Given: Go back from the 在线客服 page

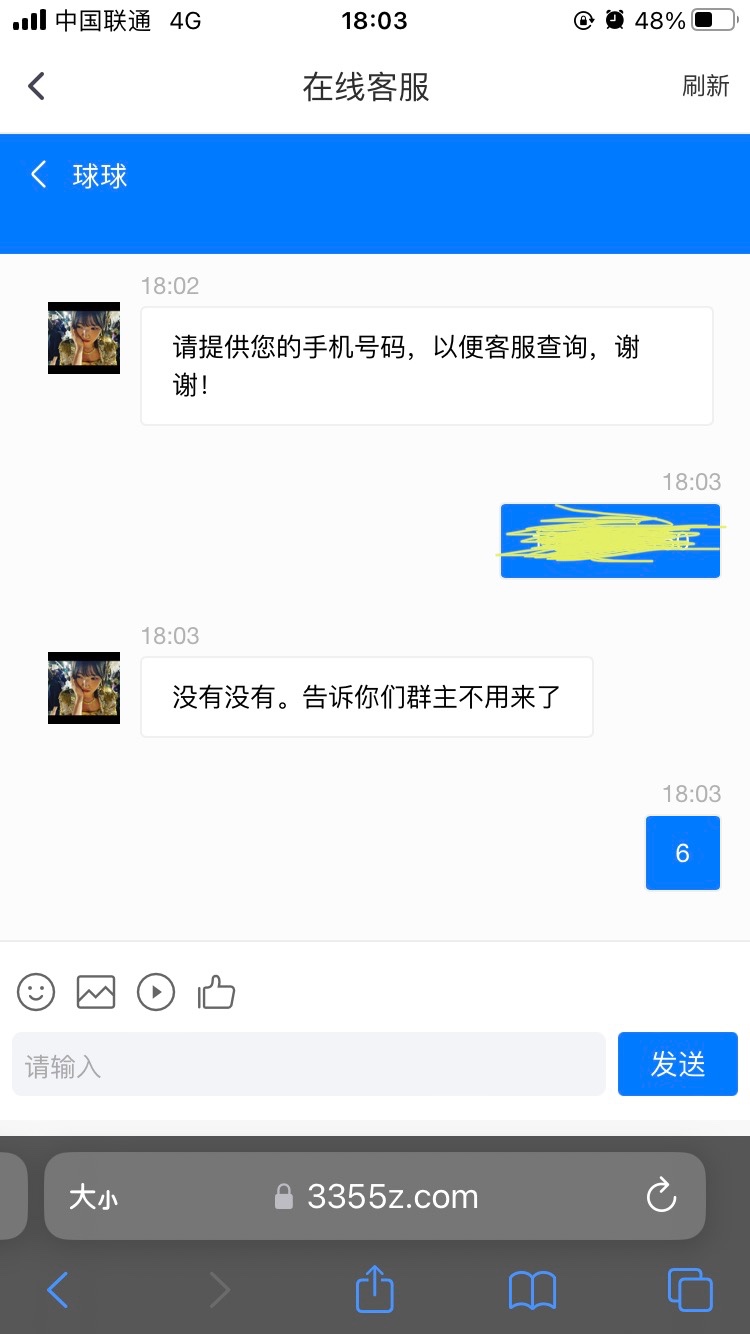Looking at the screenshot, I should [x=37, y=86].
